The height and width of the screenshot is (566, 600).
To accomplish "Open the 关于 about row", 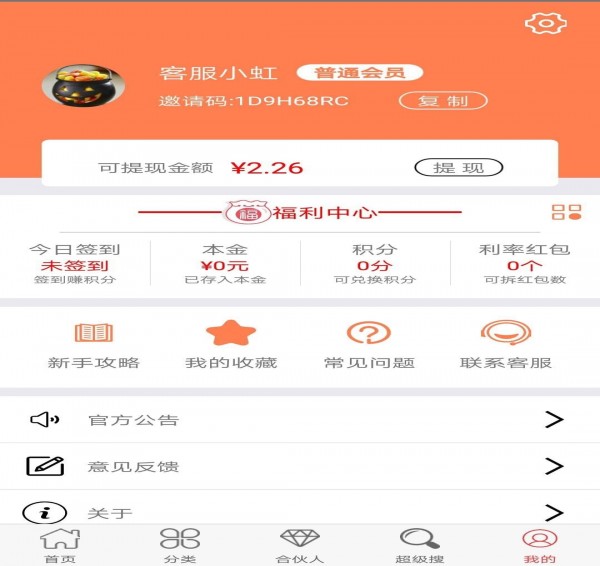I will point(300,513).
